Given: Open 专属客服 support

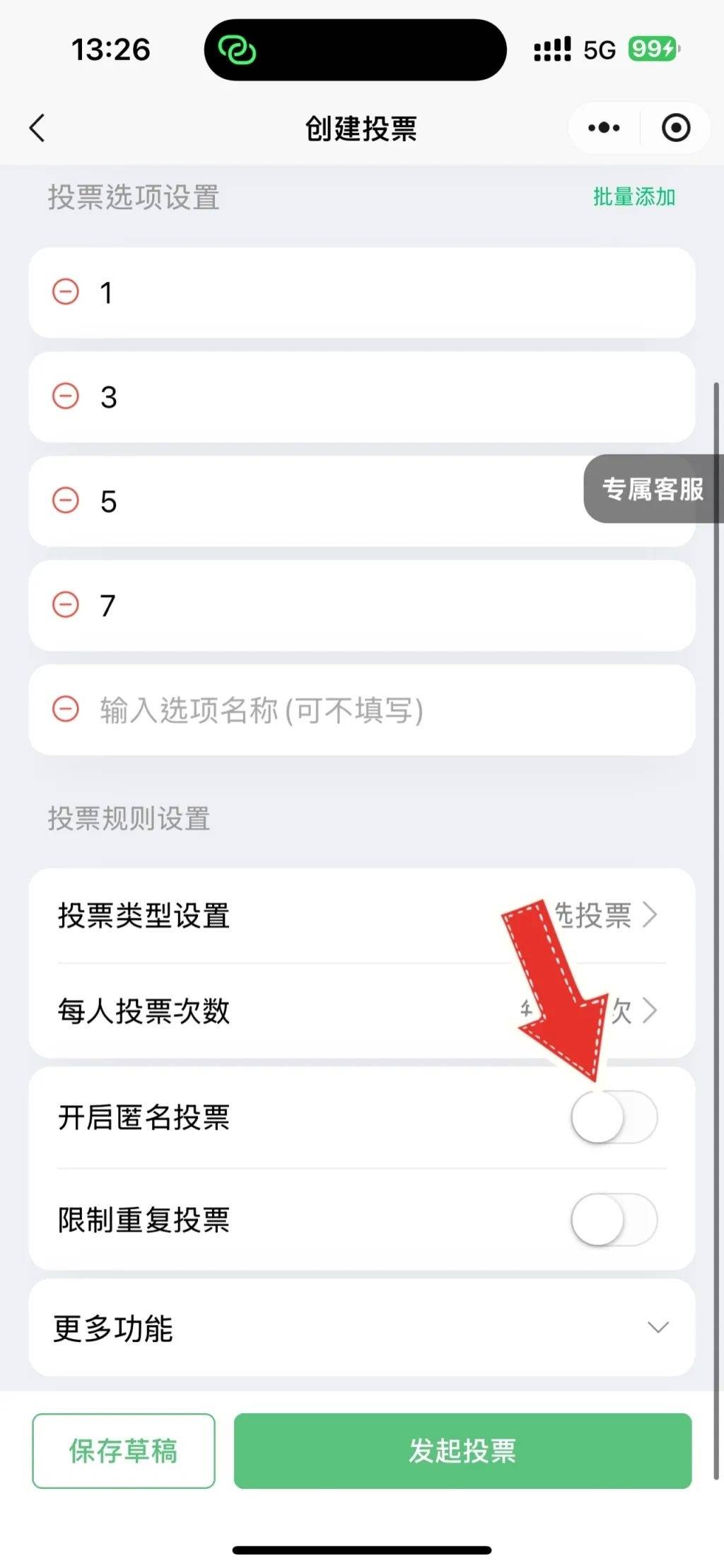Looking at the screenshot, I should [653, 489].
